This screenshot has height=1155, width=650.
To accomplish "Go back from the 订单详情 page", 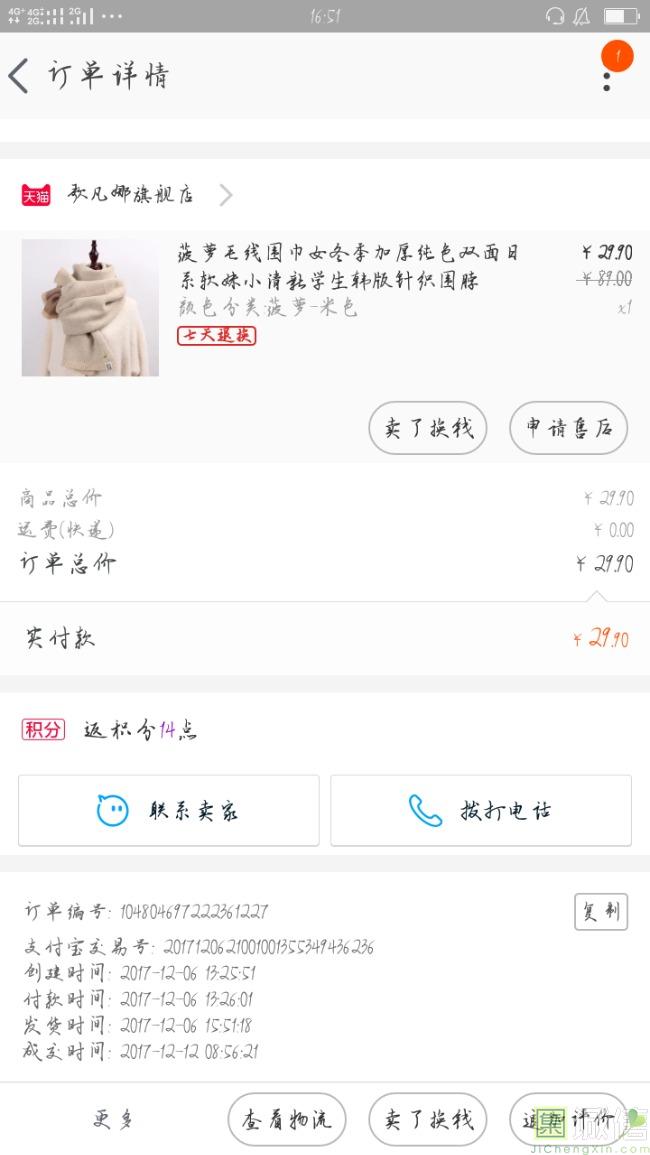I will click(x=20, y=76).
